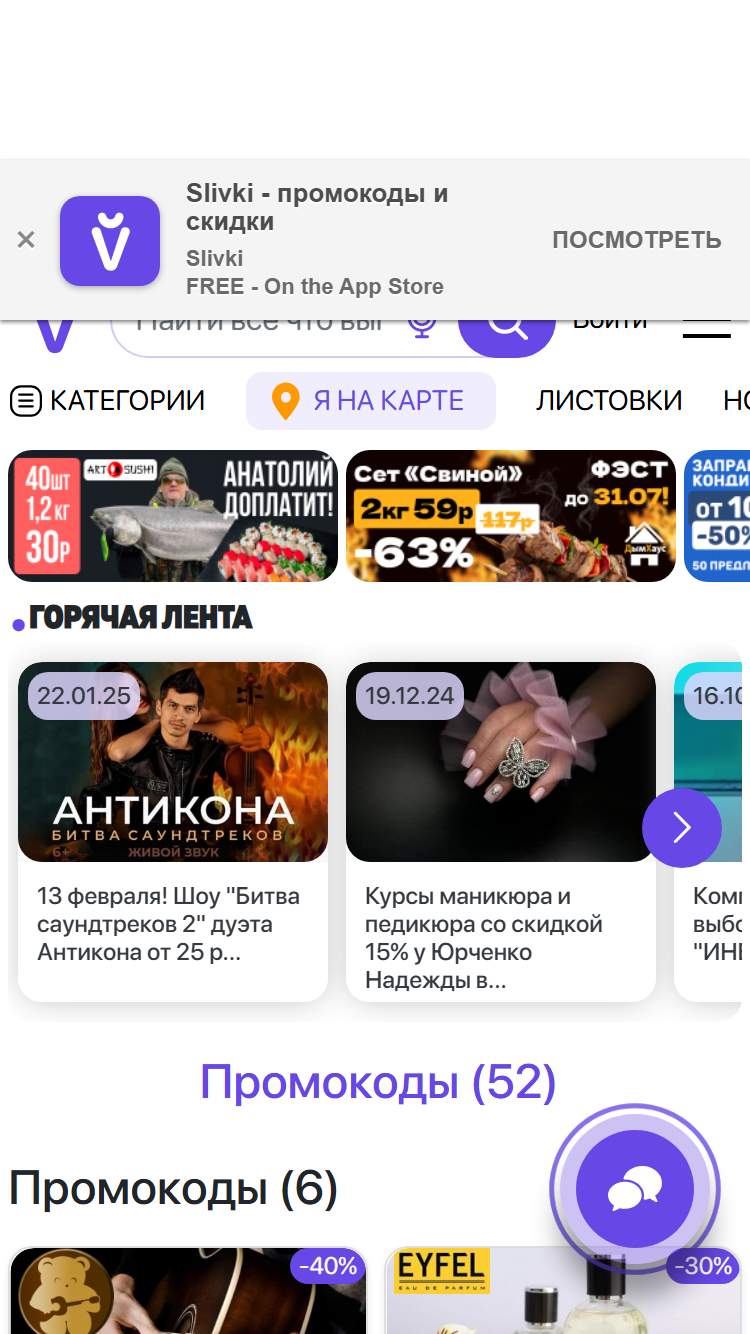Open the chat support bubble
750x1334 pixels.
[x=635, y=1190]
